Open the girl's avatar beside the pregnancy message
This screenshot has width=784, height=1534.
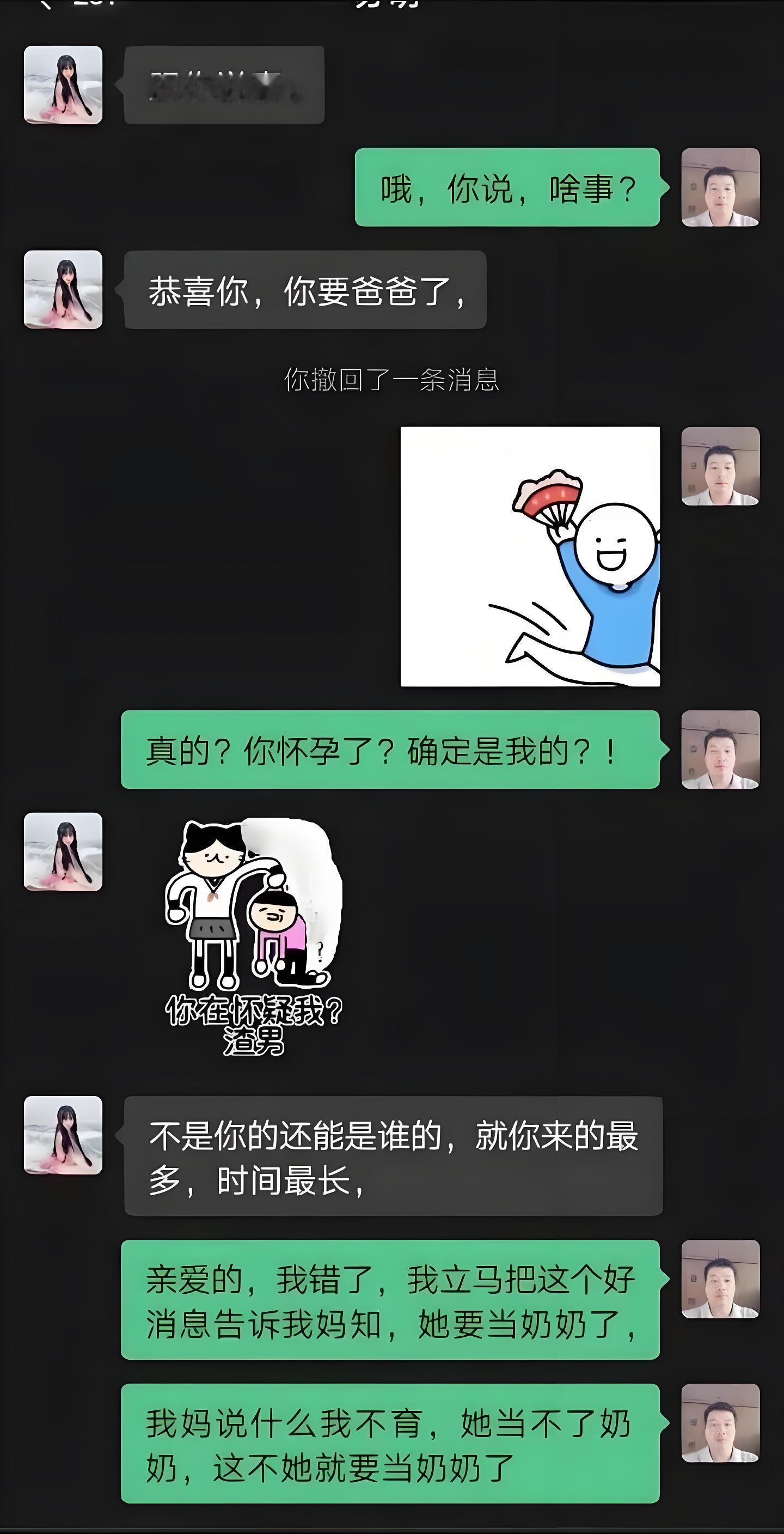tap(63, 289)
